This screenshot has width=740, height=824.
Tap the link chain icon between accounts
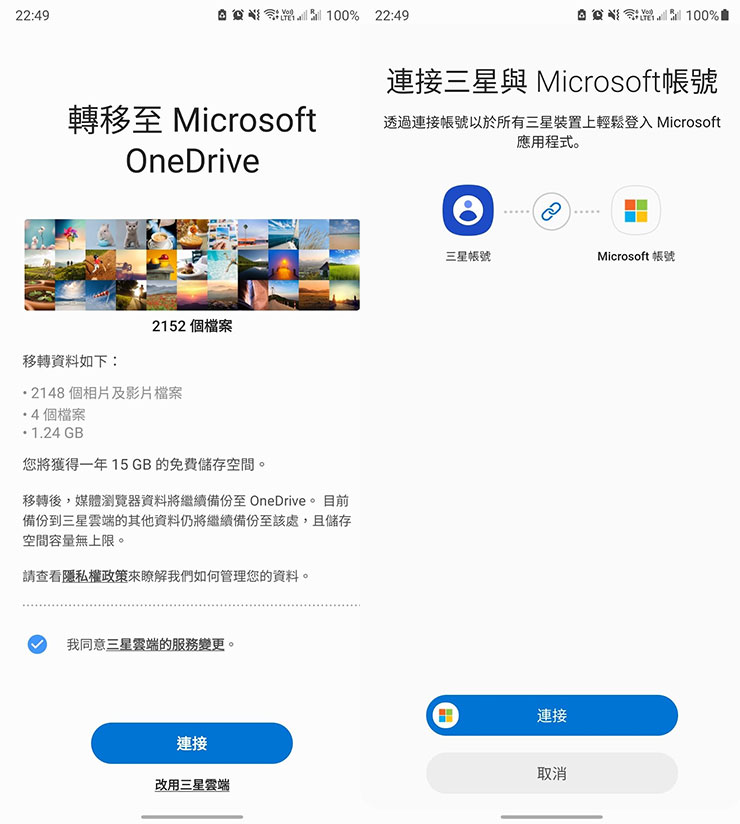552,210
